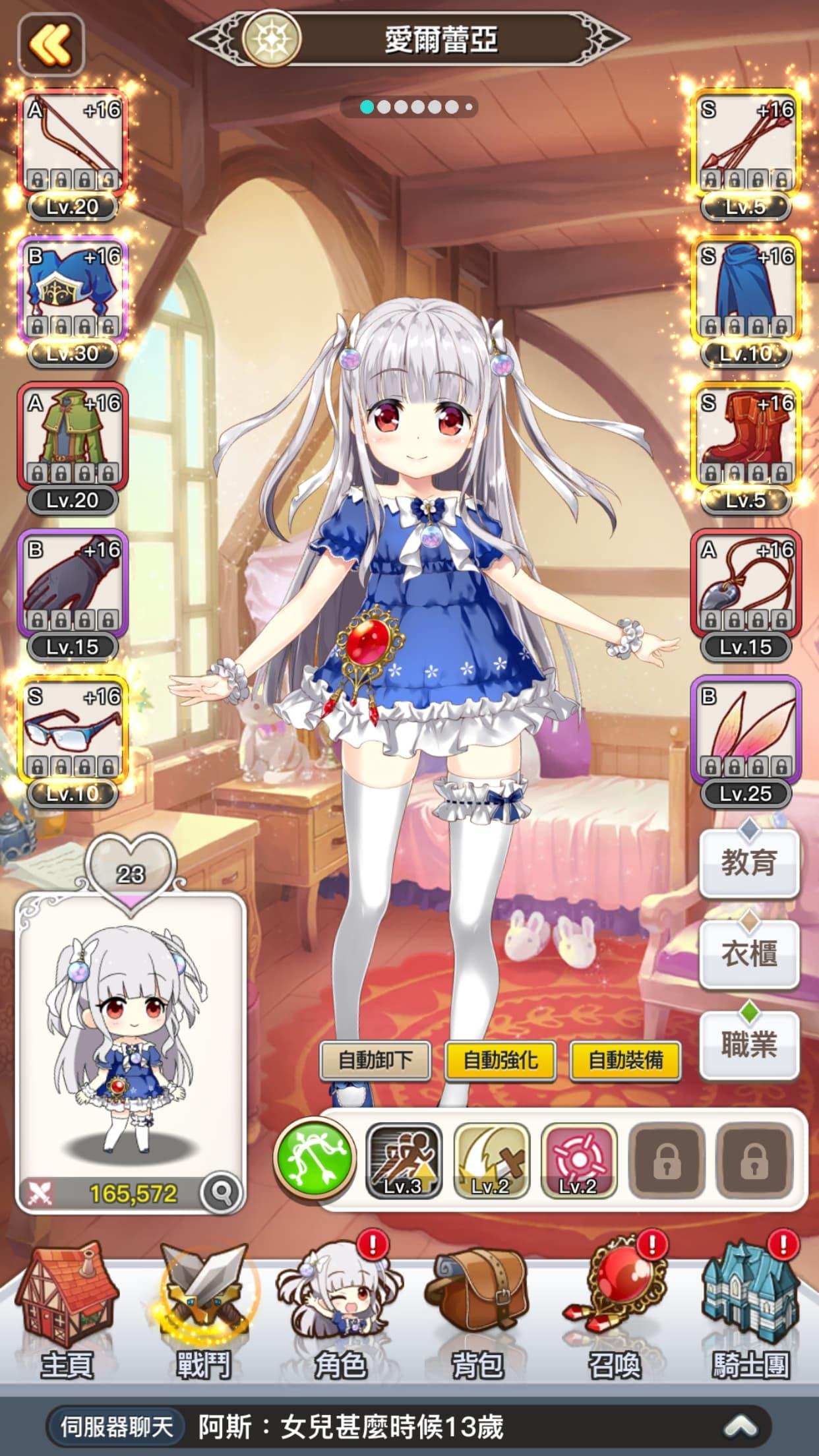The width and height of the screenshot is (819, 1456).
Task: Tap 自動裝備 to auto-equip gear
Action: coord(625,1060)
